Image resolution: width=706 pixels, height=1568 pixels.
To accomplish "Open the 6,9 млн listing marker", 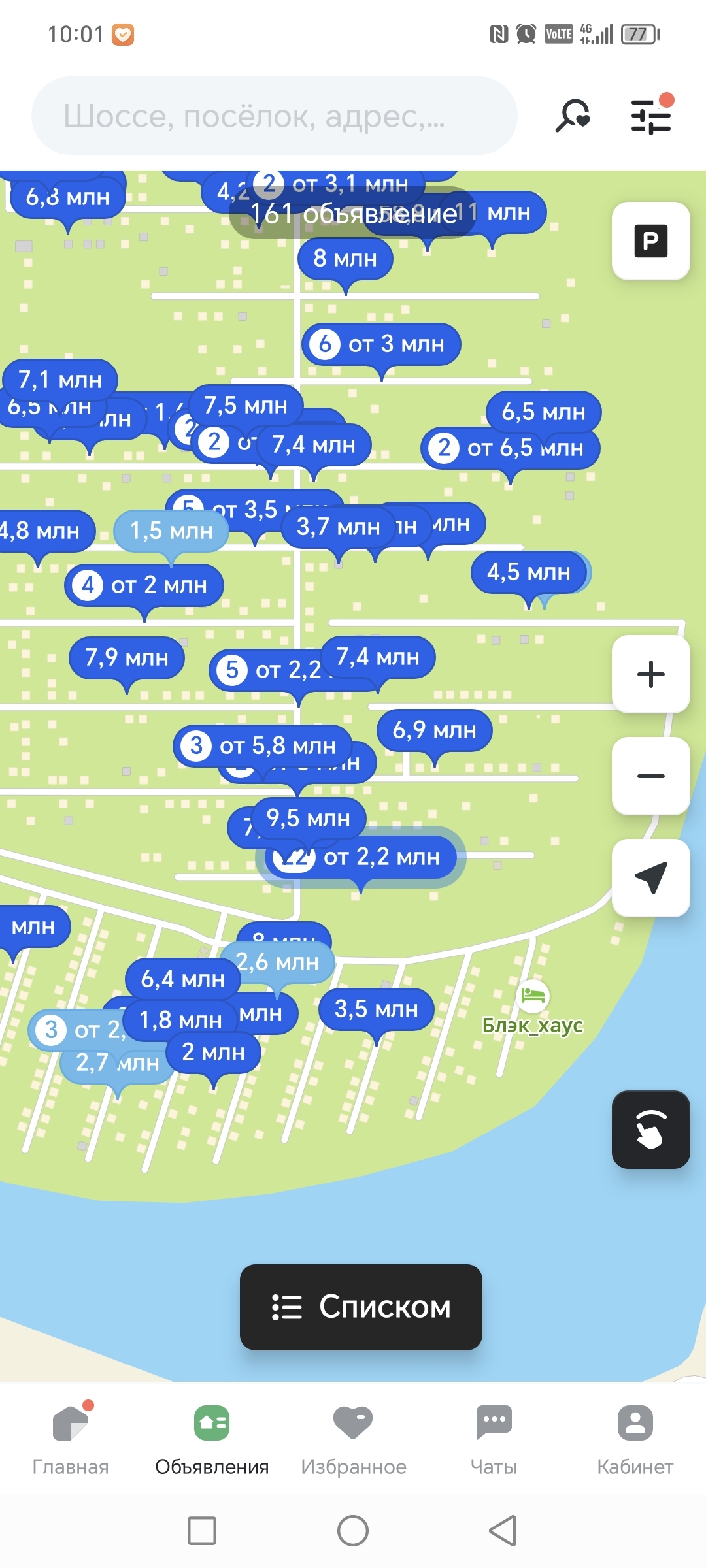I will [x=434, y=730].
